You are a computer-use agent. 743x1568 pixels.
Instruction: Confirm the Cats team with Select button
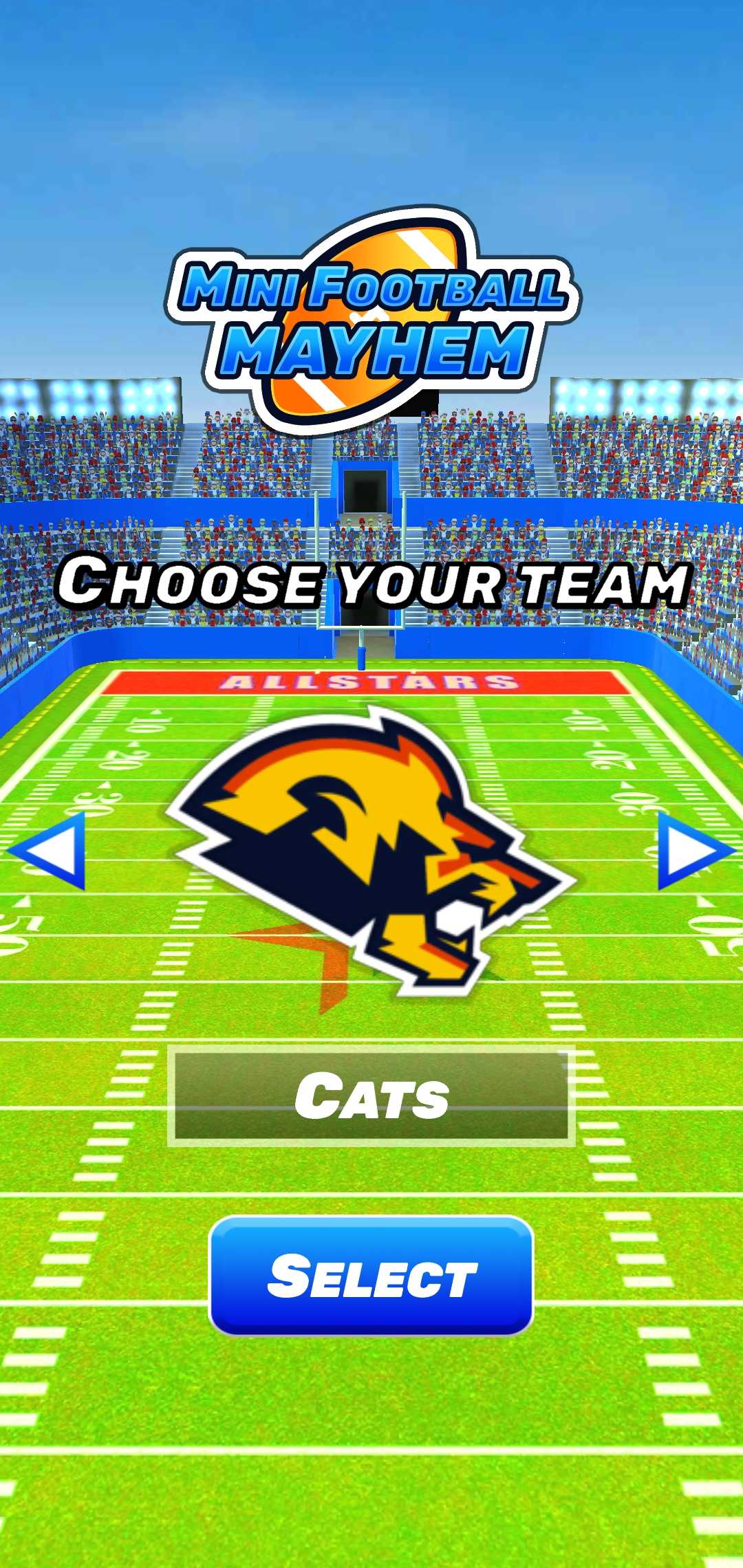point(371,1276)
